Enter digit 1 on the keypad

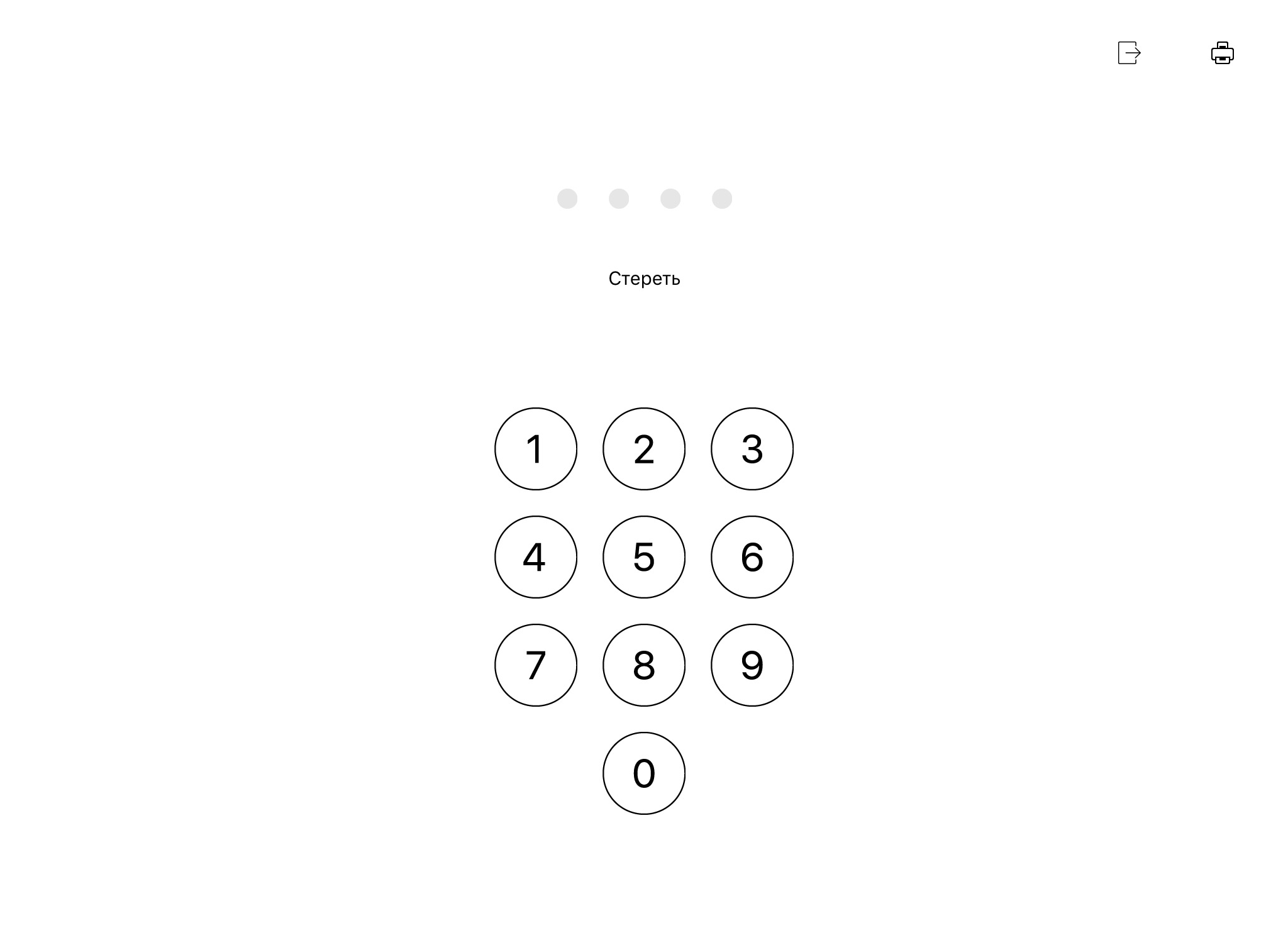(536, 449)
